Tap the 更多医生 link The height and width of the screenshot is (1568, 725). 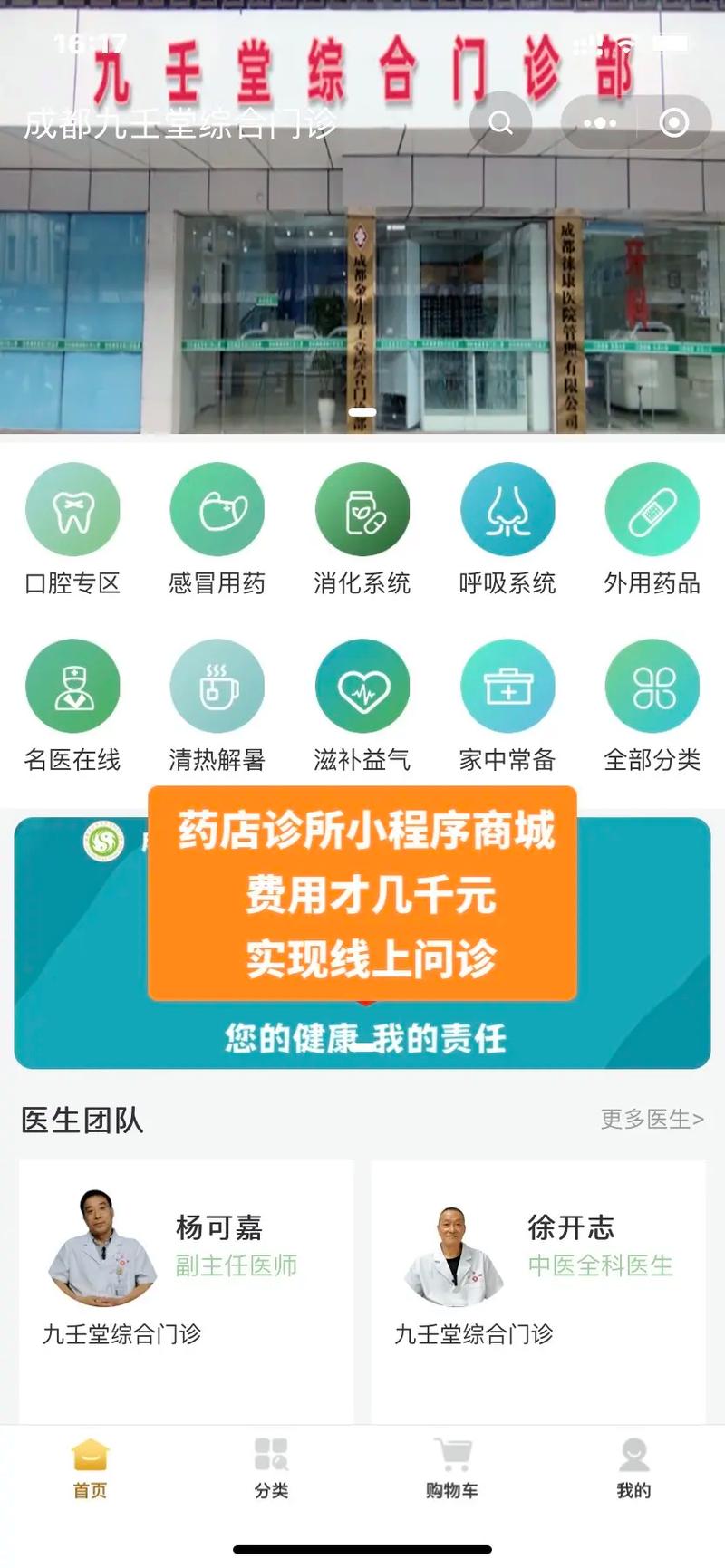[652, 1120]
